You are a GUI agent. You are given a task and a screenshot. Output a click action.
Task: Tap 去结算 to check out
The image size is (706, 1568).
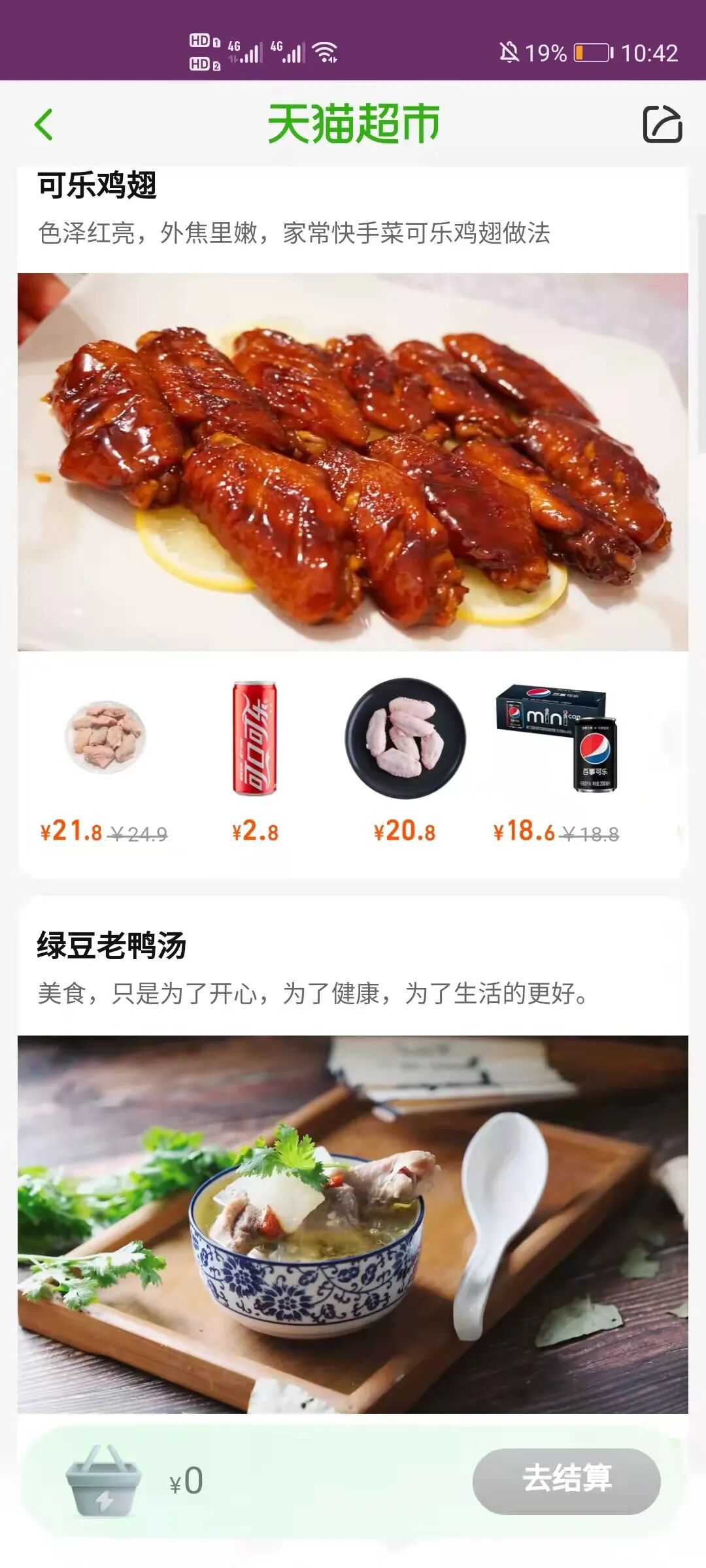coord(566,1480)
